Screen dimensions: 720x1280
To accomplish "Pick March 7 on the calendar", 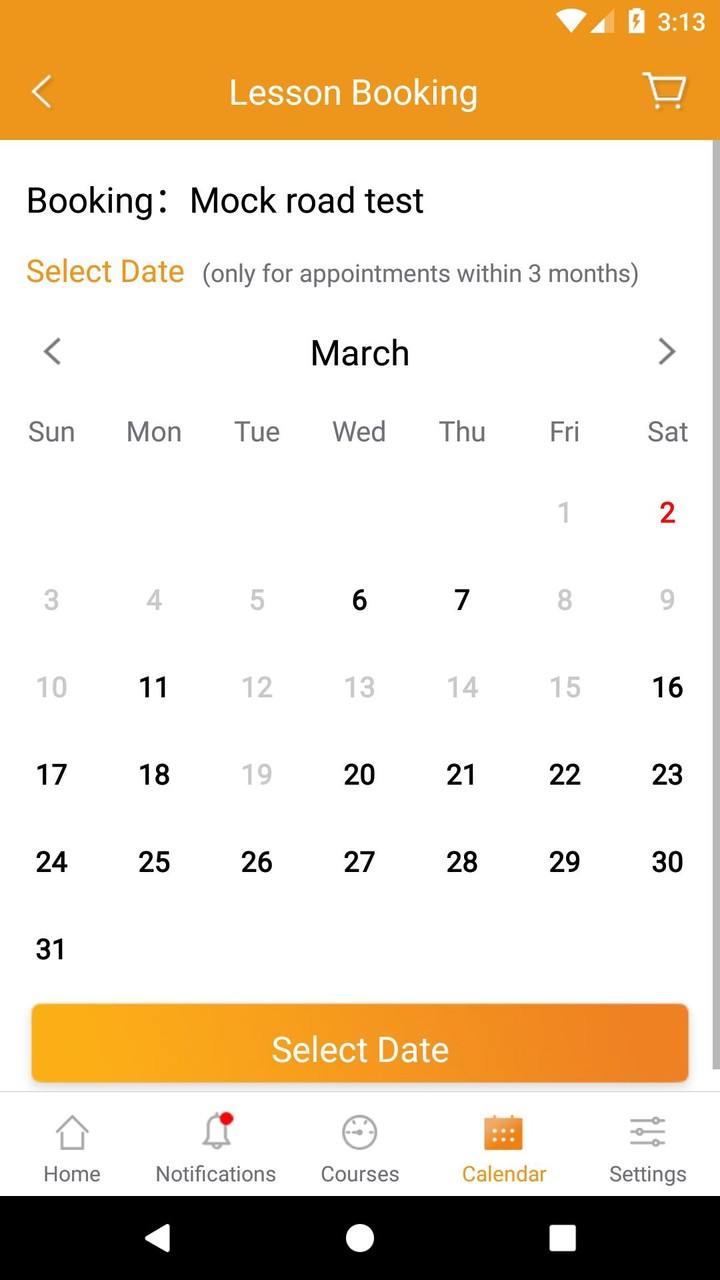I will tap(462, 600).
